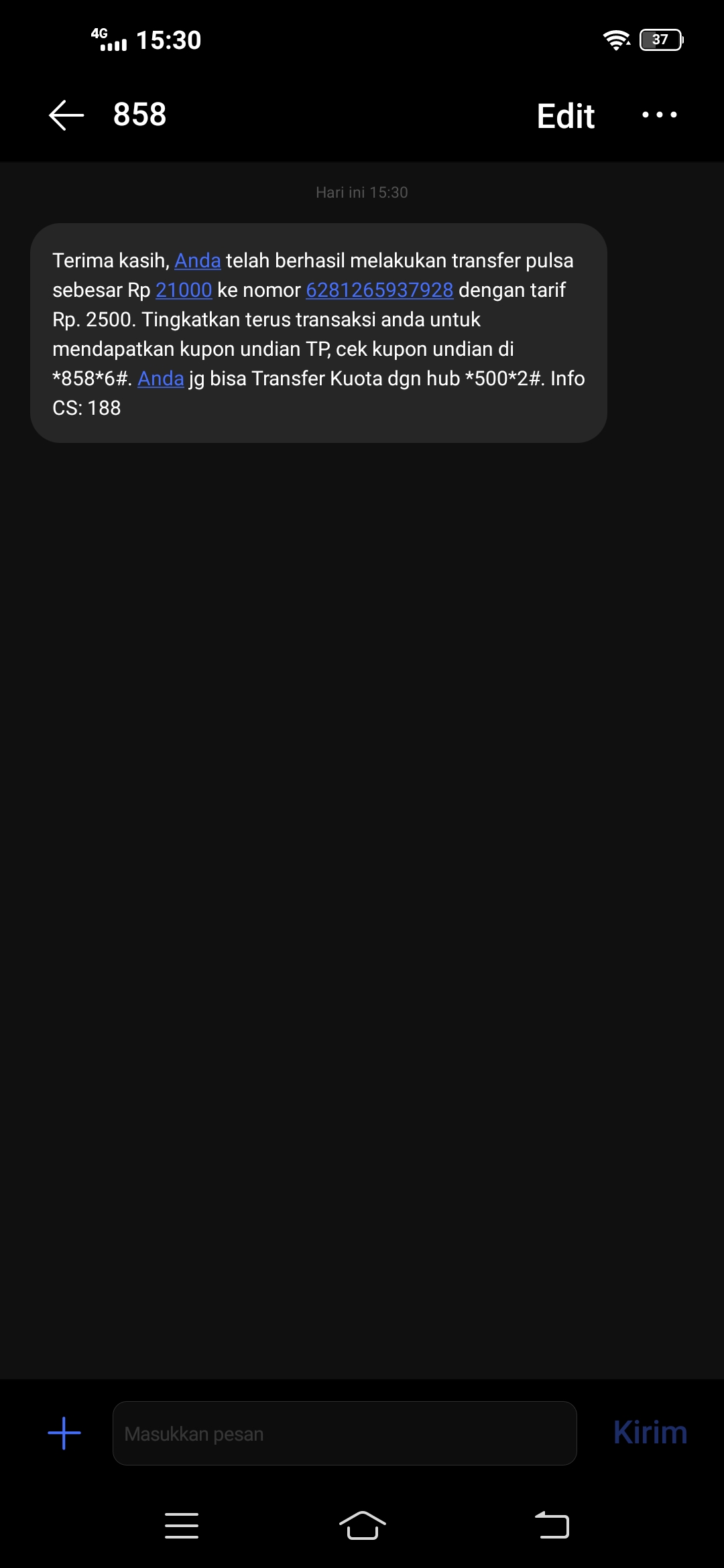724x1568 pixels.
Task: Tap the Edit button
Action: tap(565, 117)
